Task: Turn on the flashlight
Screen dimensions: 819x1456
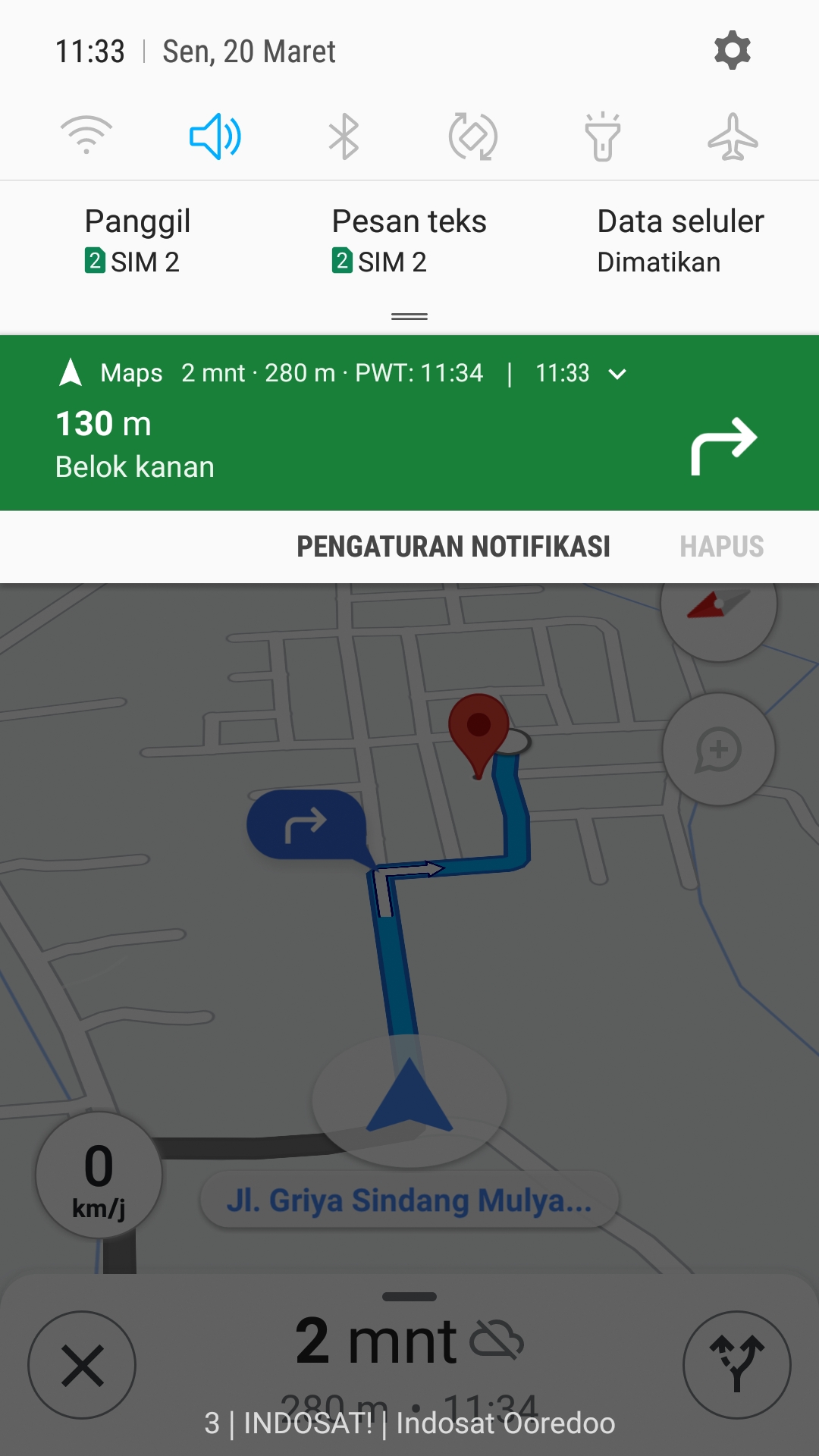Action: (x=603, y=136)
